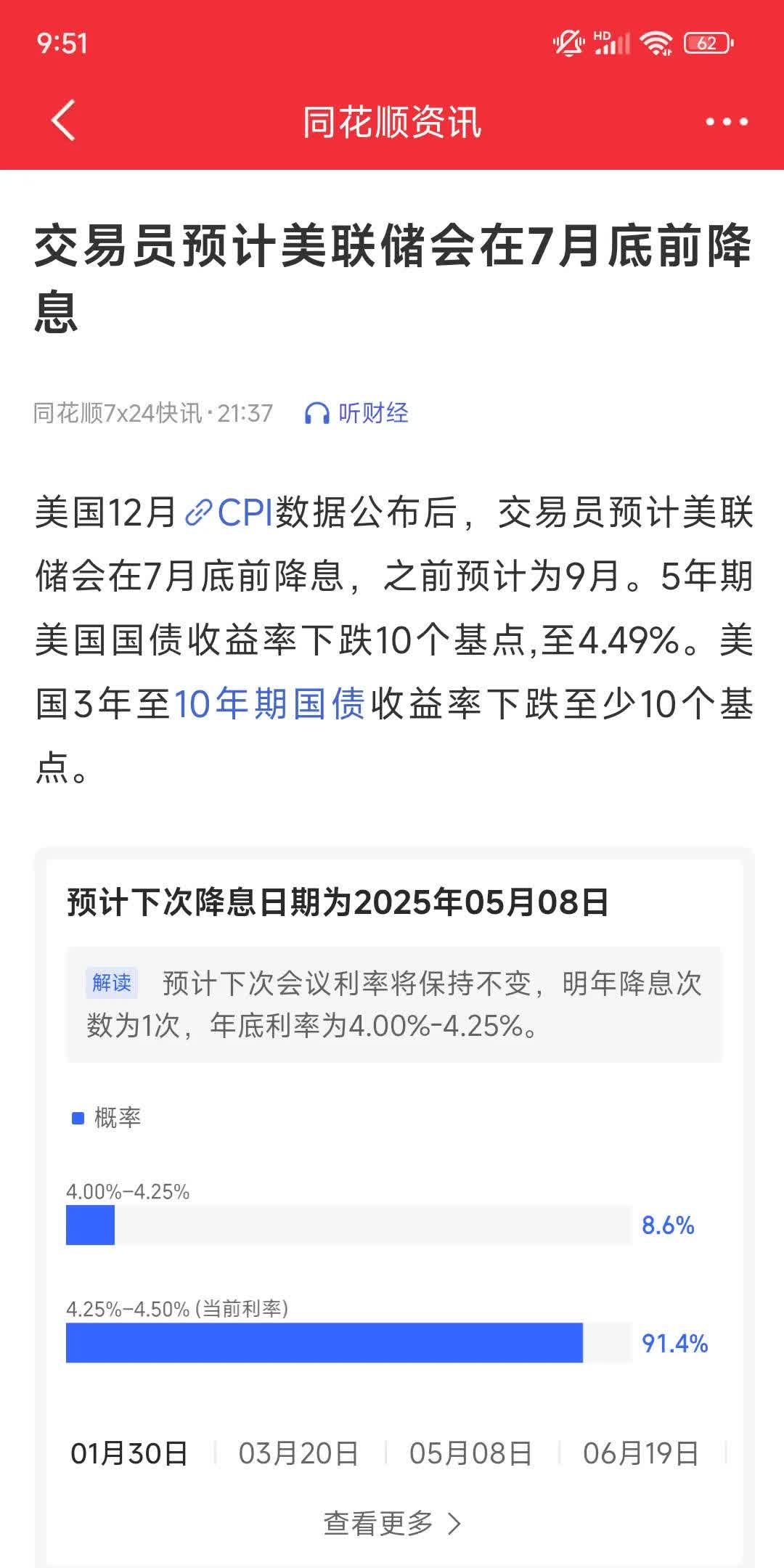Tap the notification mute icon in status bar

pos(568,42)
